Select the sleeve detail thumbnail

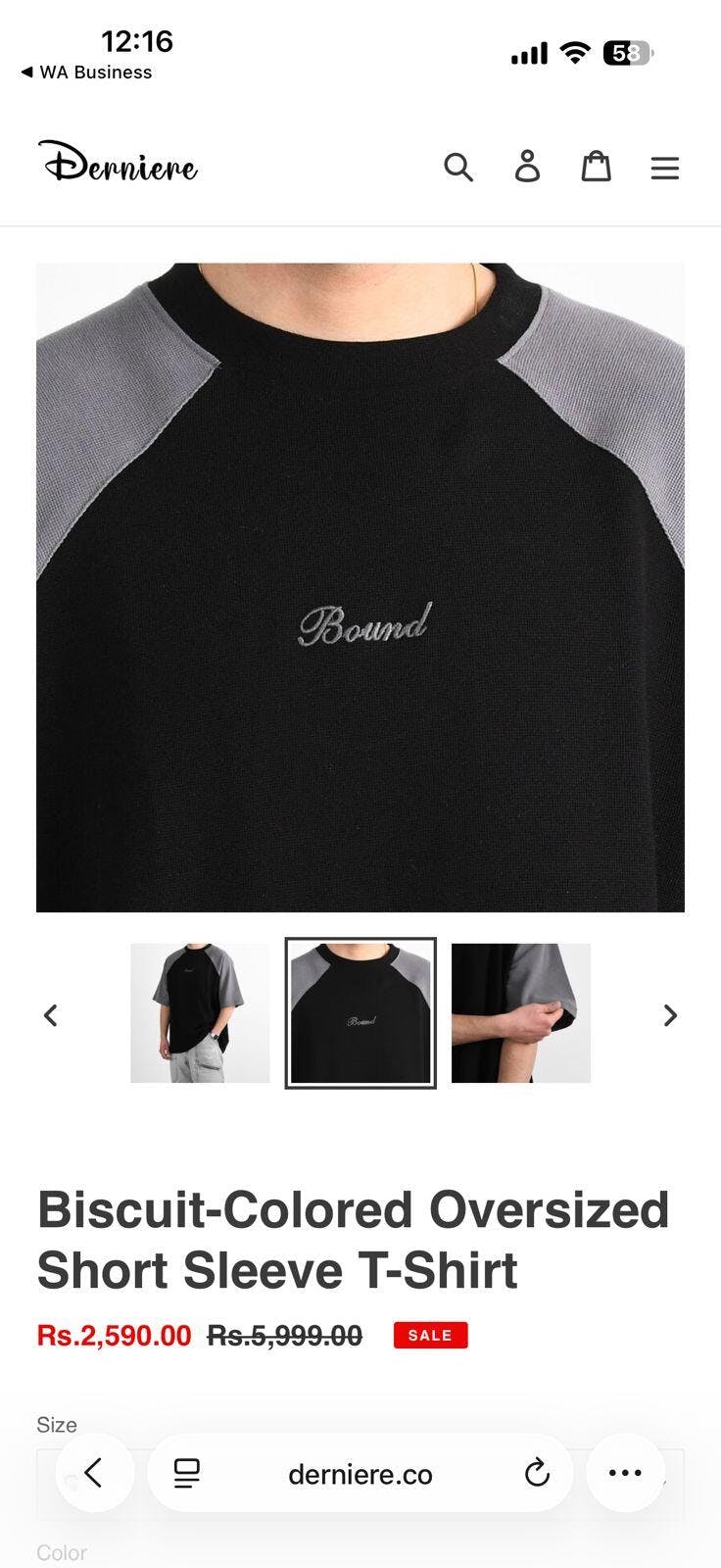(521, 1013)
